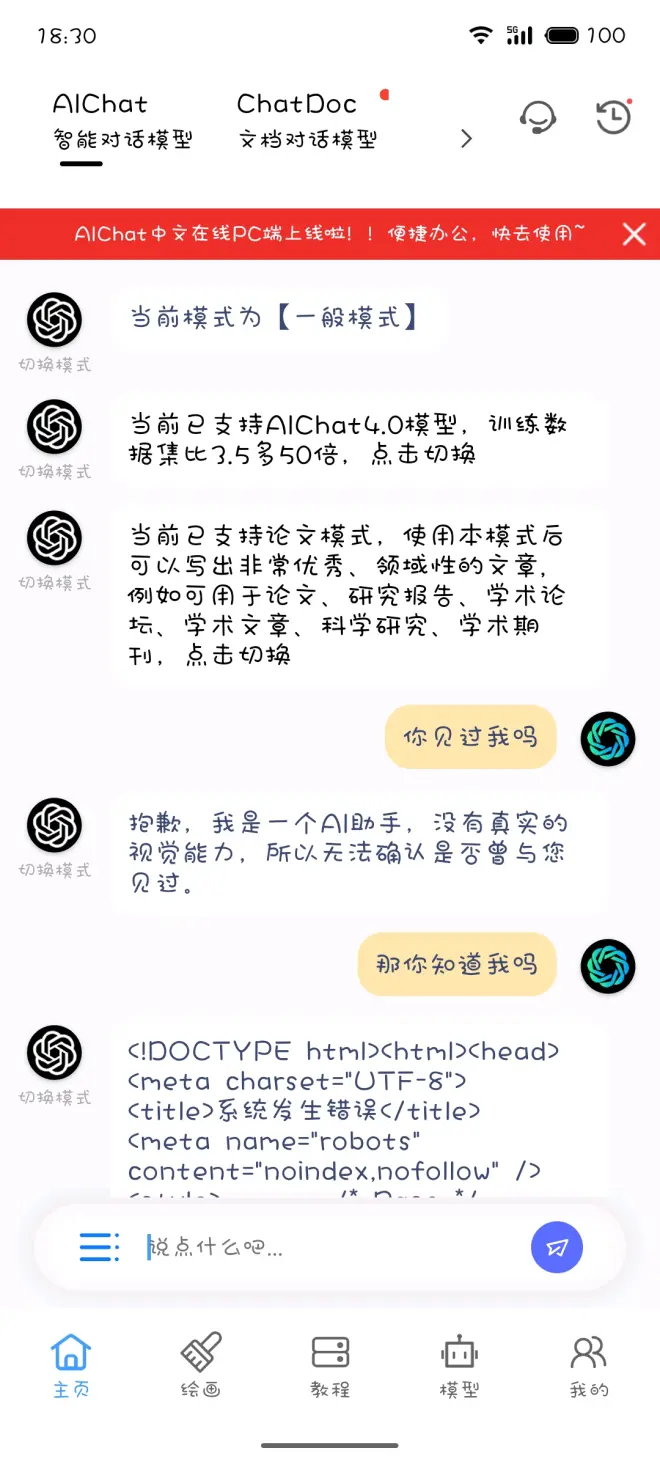The width and height of the screenshot is (660, 1467).
Task: Expand more model tabs with the arrow
Action: [x=466, y=139]
